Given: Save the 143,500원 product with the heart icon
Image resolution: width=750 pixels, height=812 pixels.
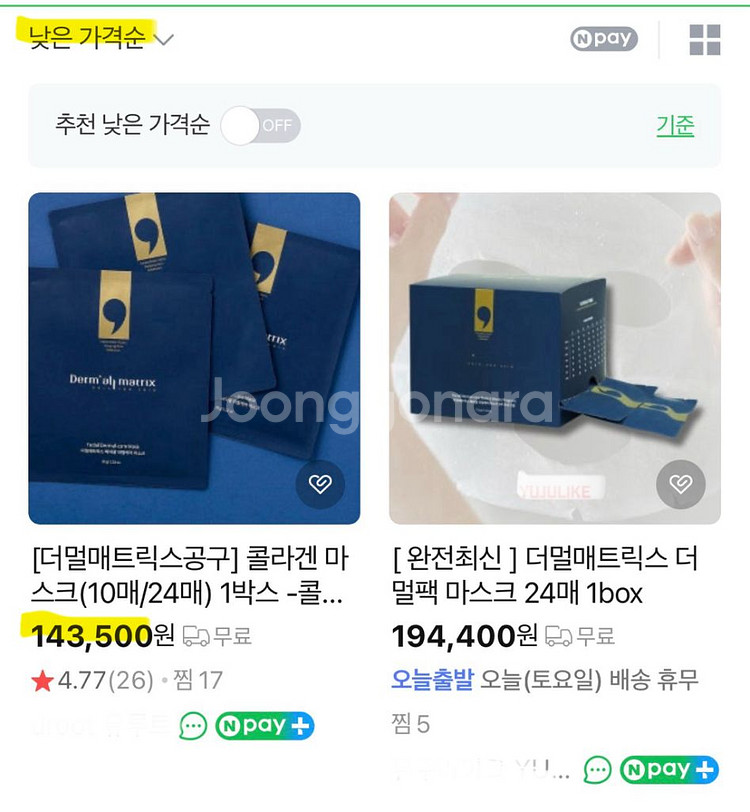Looking at the screenshot, I should coord(320,484).
